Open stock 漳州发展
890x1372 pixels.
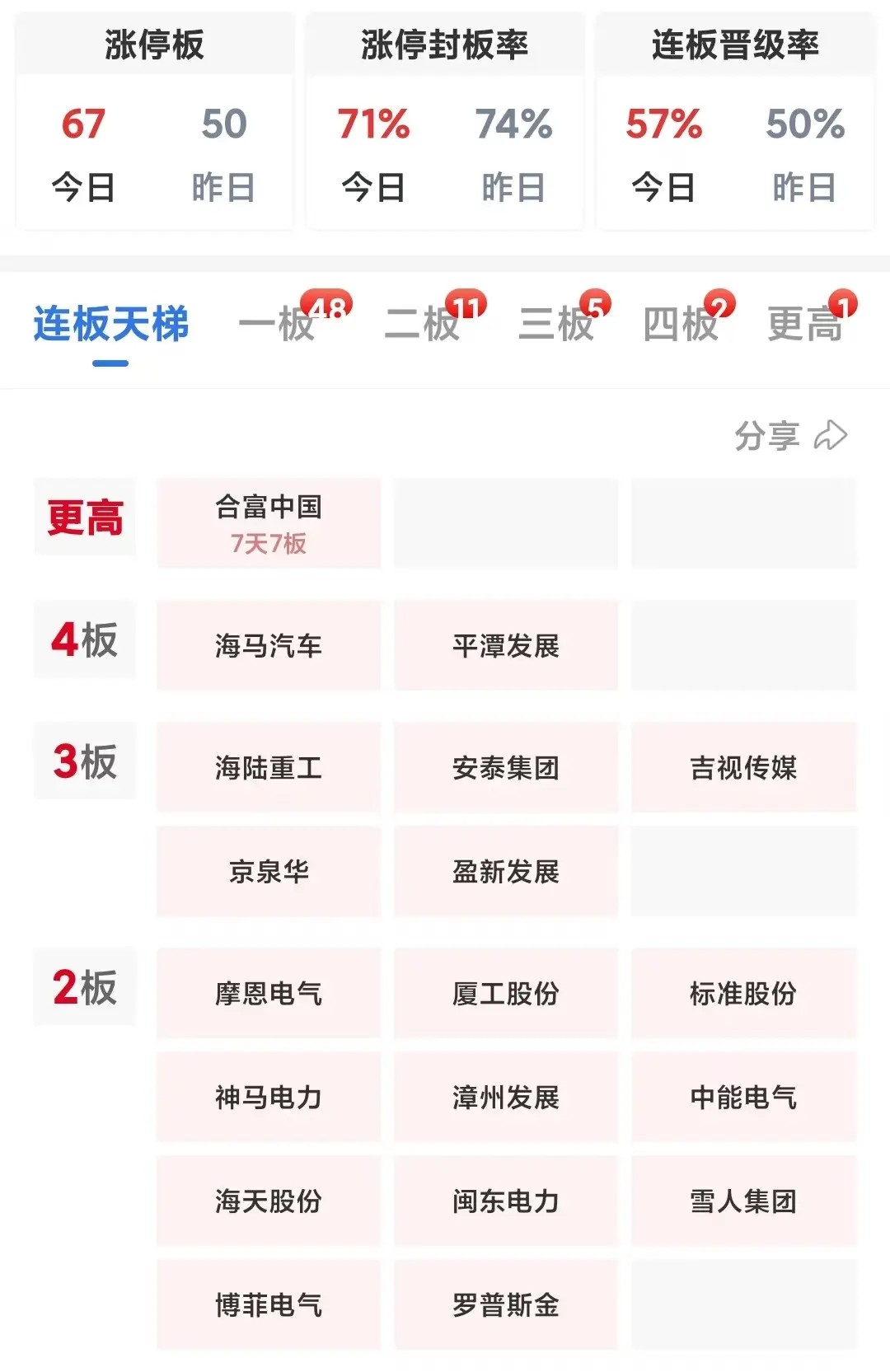click(506, 1097)
